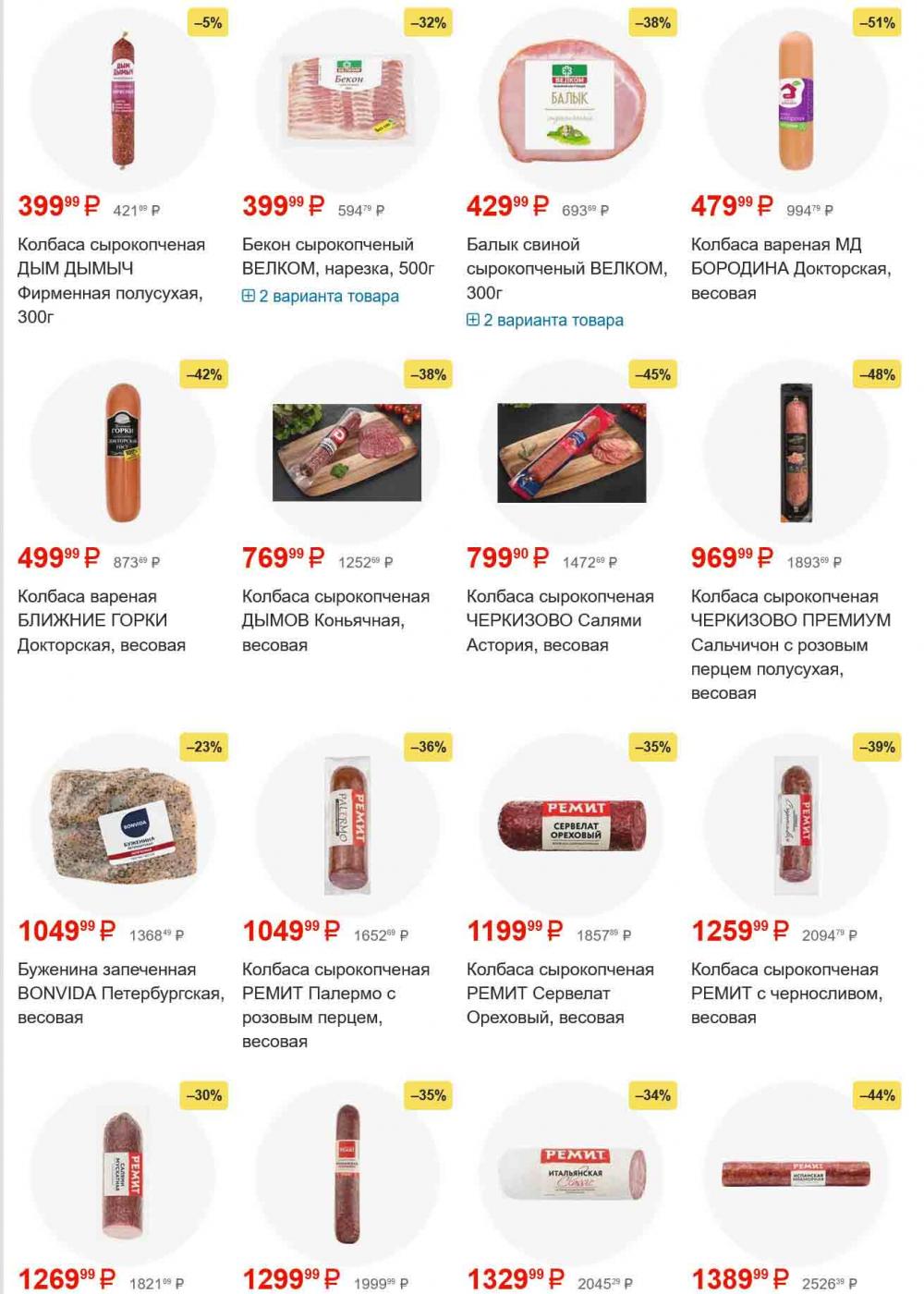
Task: Open Бекон сырокопченый ВЕЛКОМ product card
Action: [x=337, y=256]
